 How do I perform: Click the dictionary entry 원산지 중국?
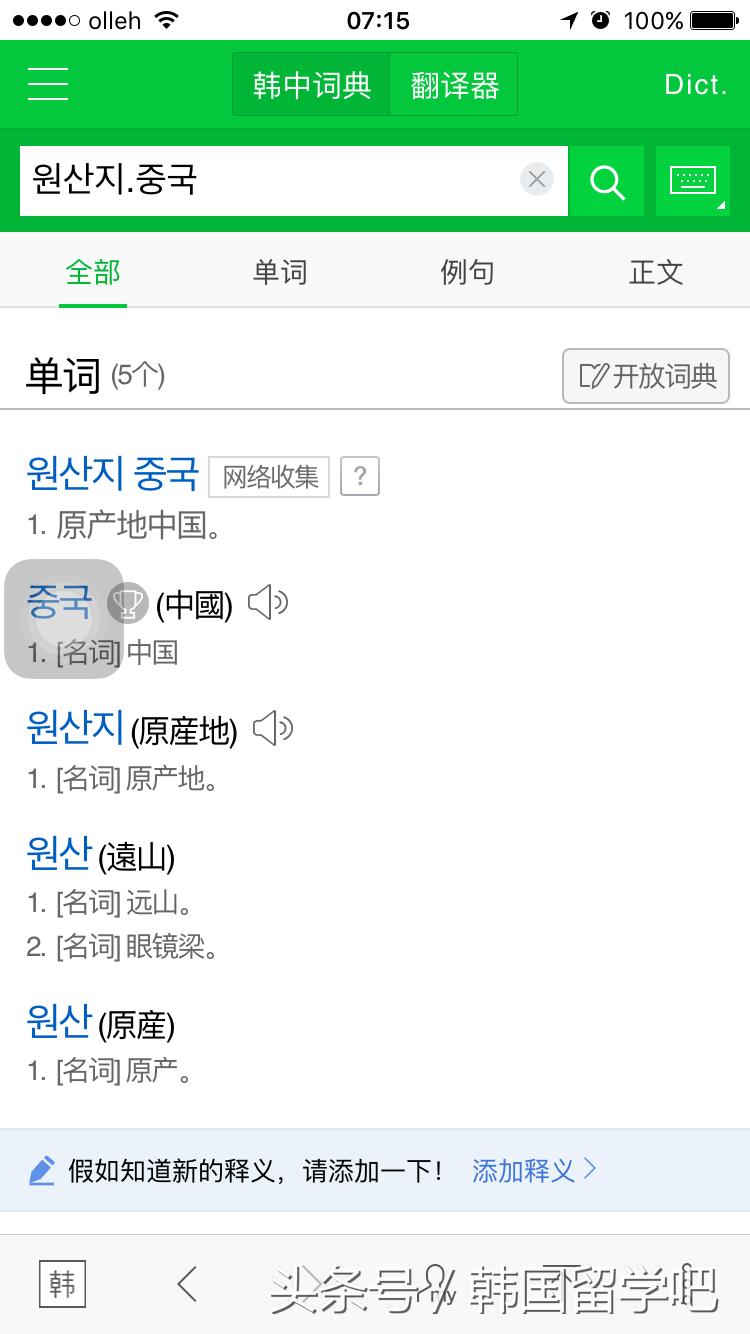[110, 475]
